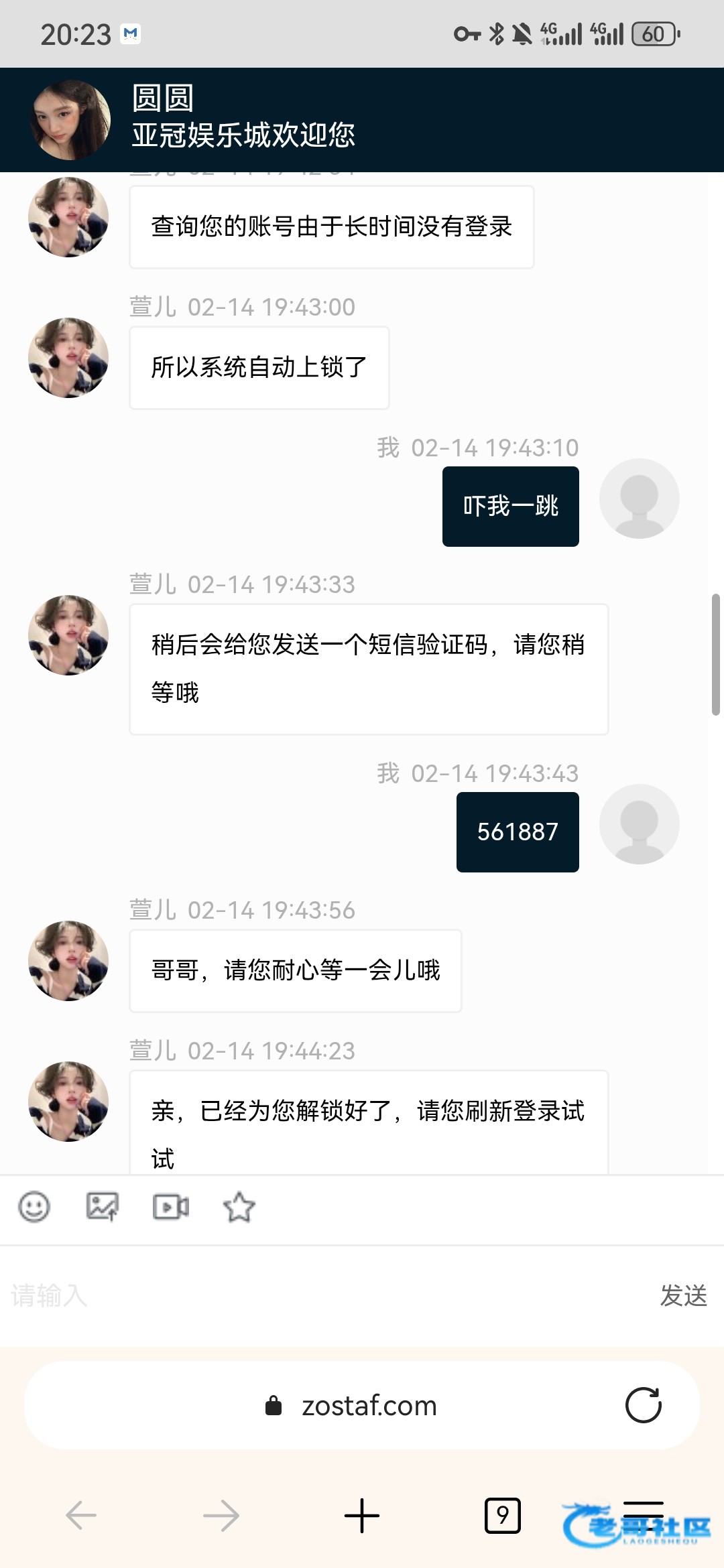
Task: Send a video in the chat
Action: coord(171,1207)
